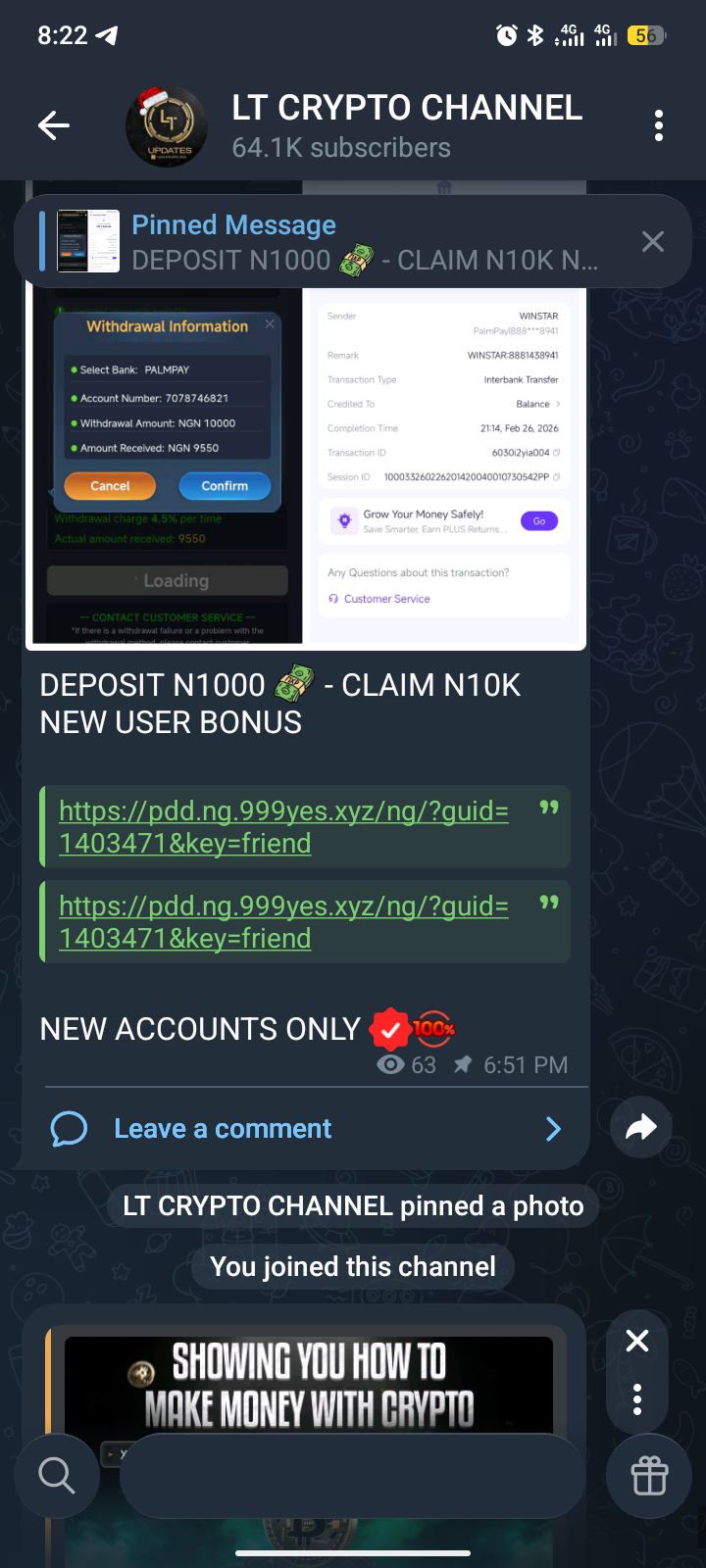Close the floating side panel
Screen dimensions: 706x1568
click(637, 1341)
